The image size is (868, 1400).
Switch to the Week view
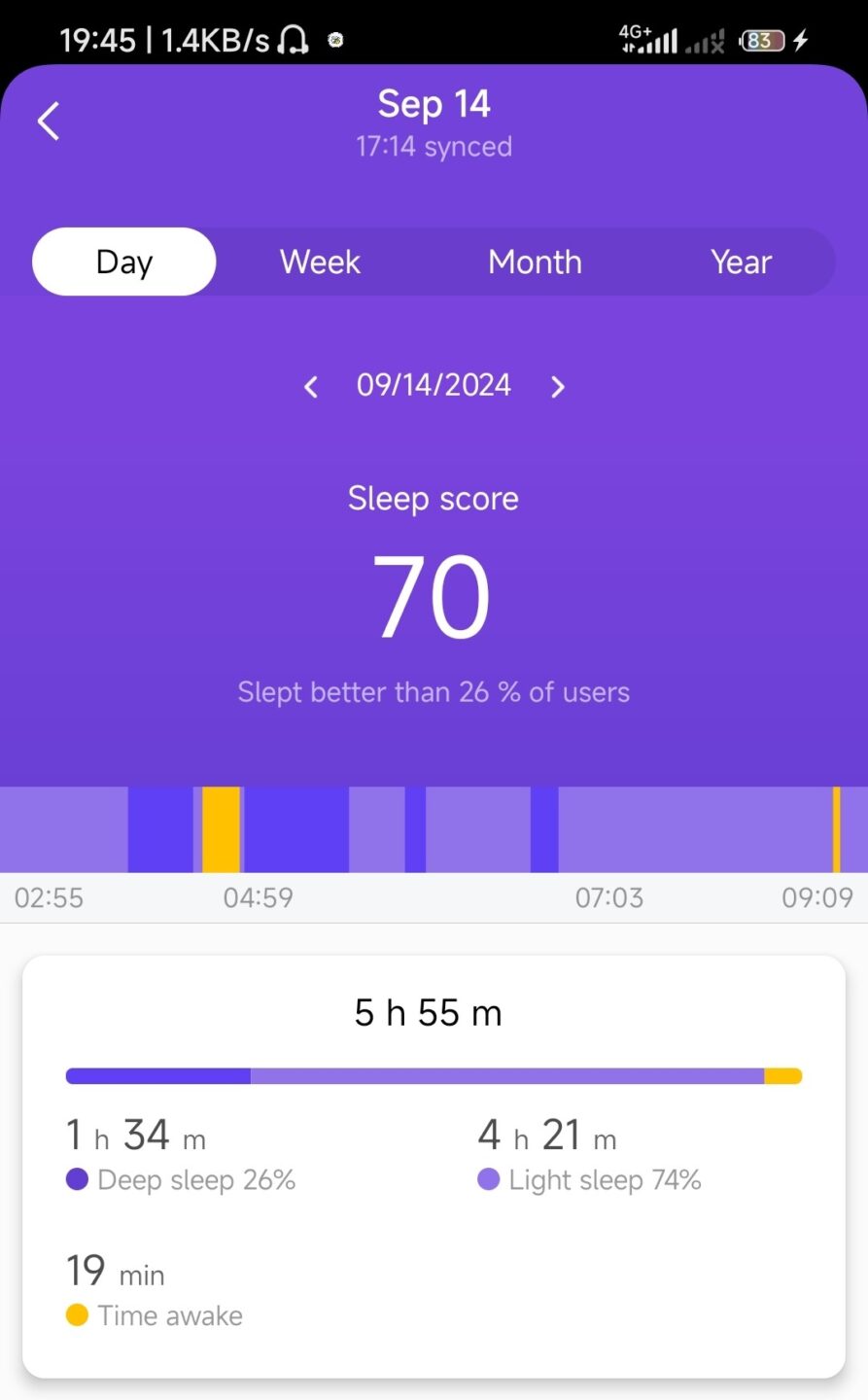(320, 262)
